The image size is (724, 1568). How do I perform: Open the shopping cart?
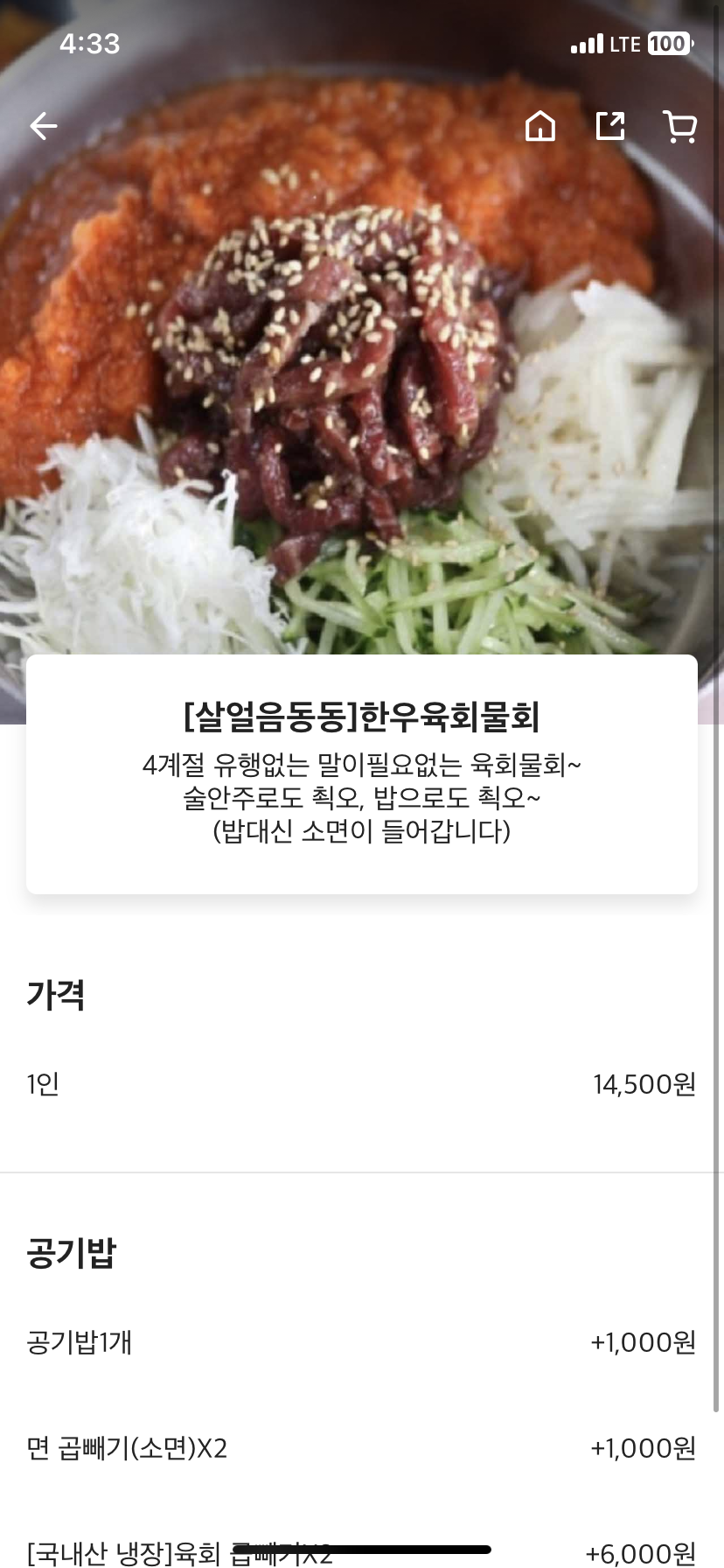tap(679, 126)
